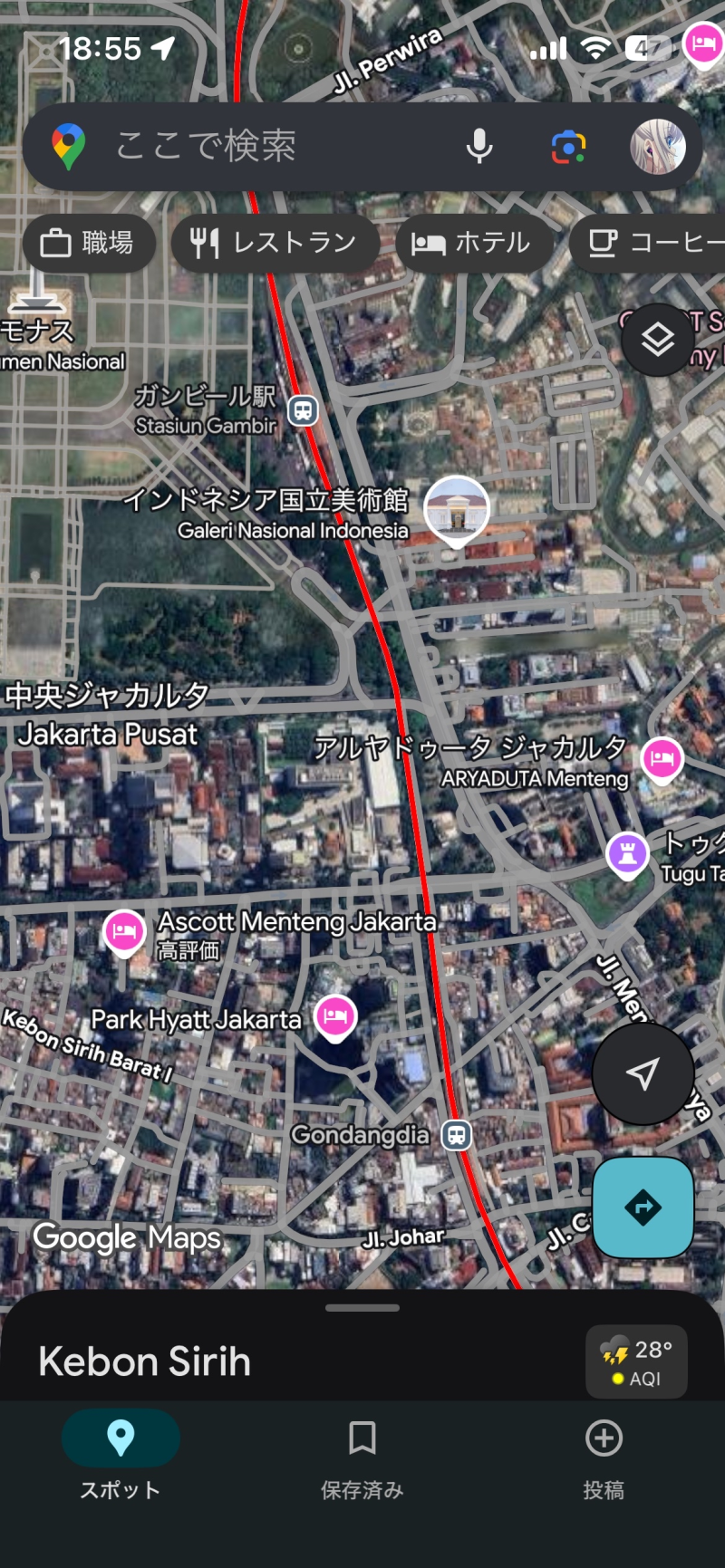Open the map layers button
Screen dimensions: 725x1568
658,341
